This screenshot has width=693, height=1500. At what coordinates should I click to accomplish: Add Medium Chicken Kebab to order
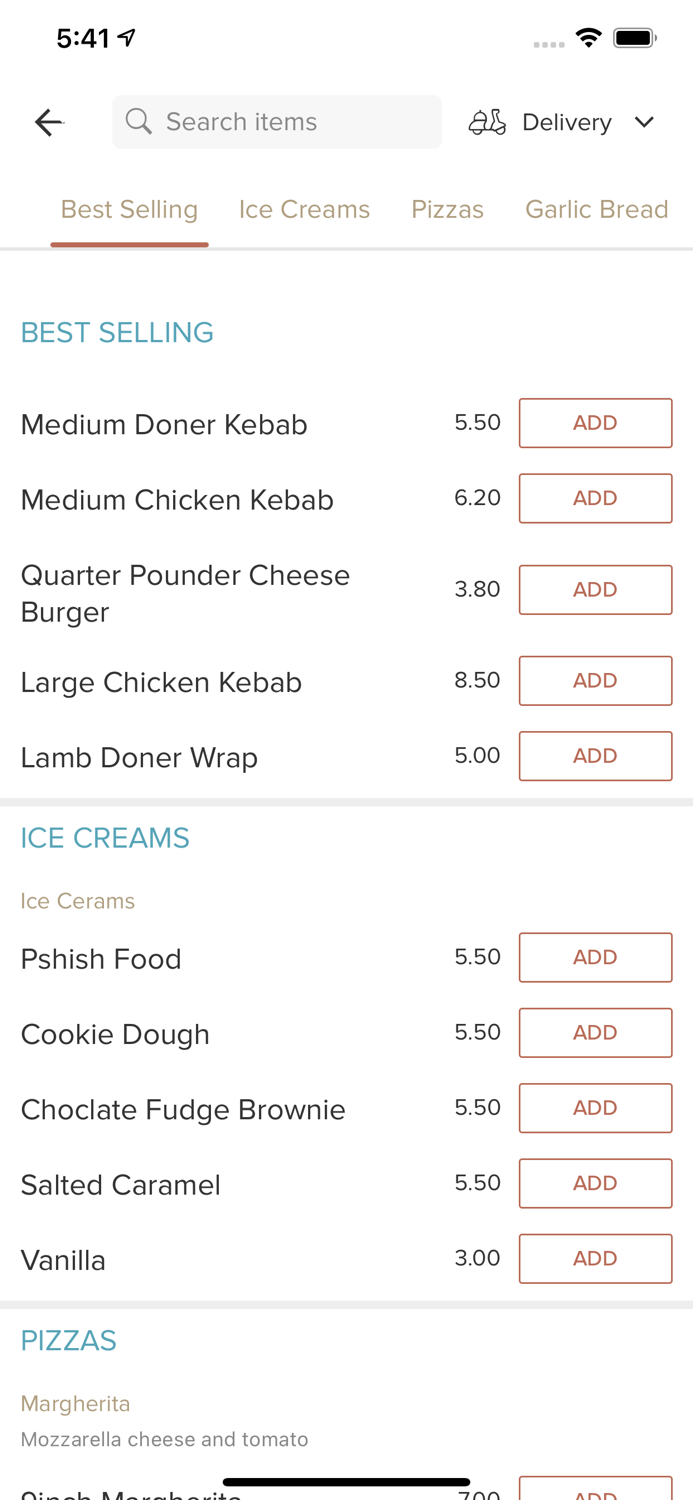[x=595, y=498]
